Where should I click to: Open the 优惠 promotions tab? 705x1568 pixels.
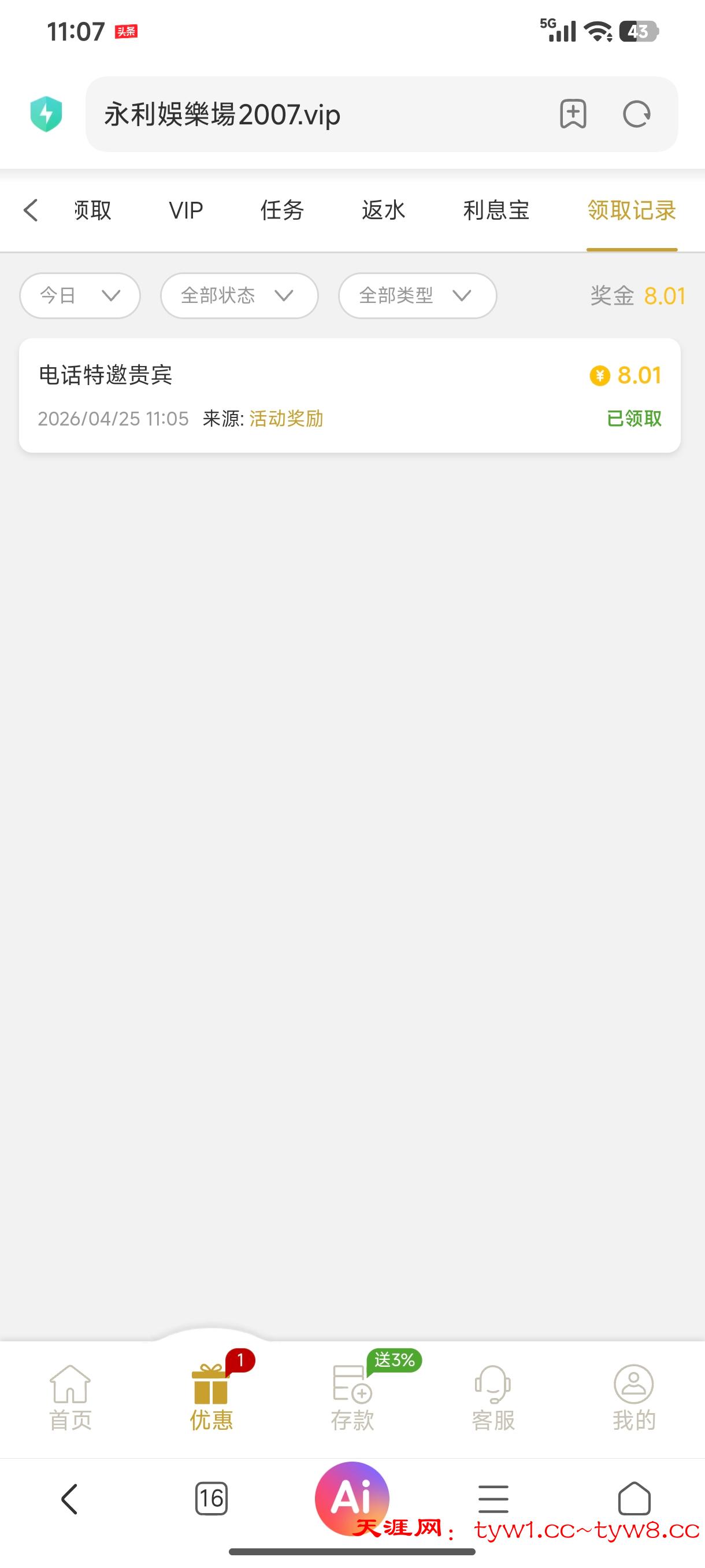[x=211, y=1397]
